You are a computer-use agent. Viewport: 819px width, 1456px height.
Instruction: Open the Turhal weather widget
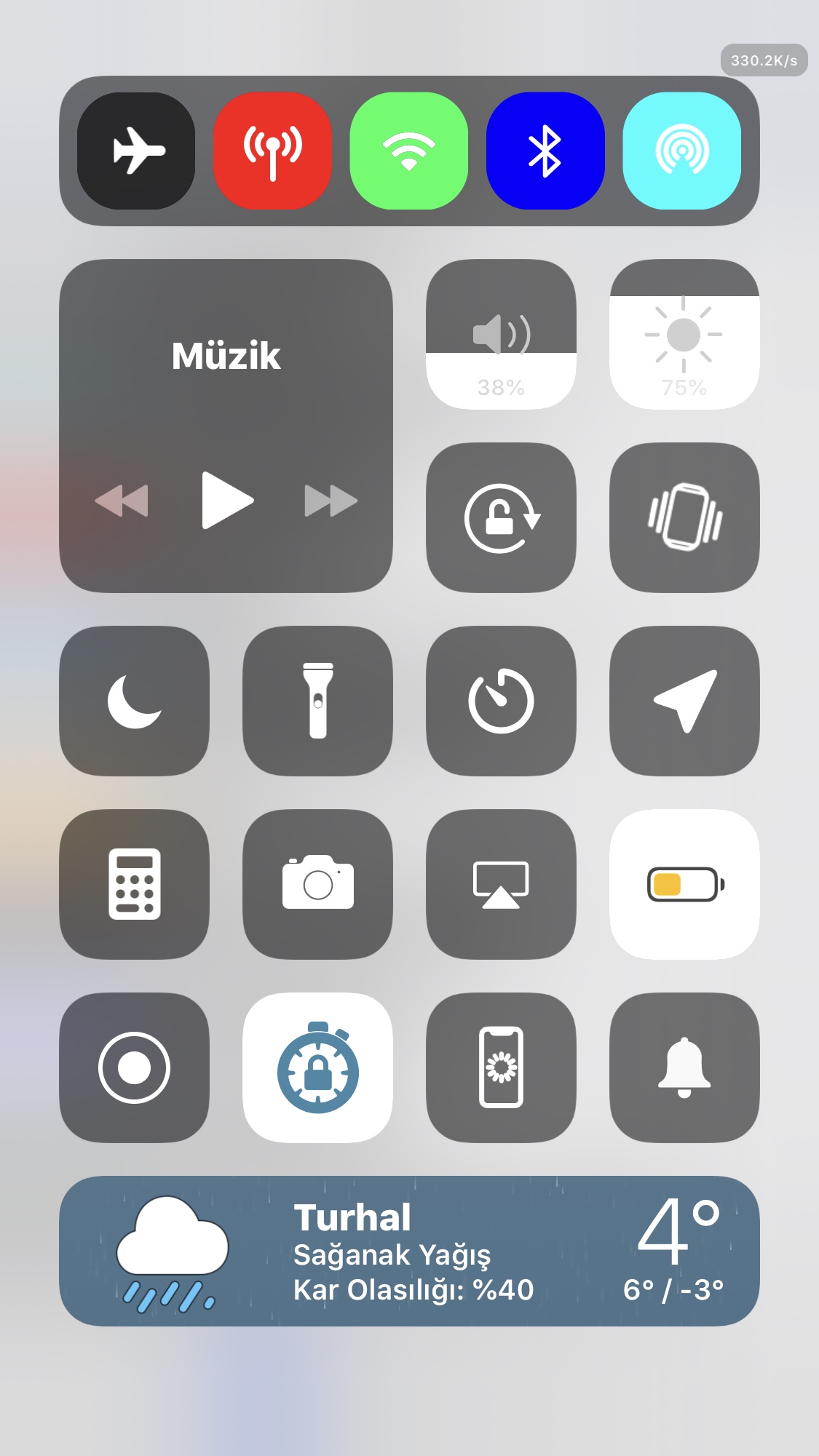(x=409, y=1251)
